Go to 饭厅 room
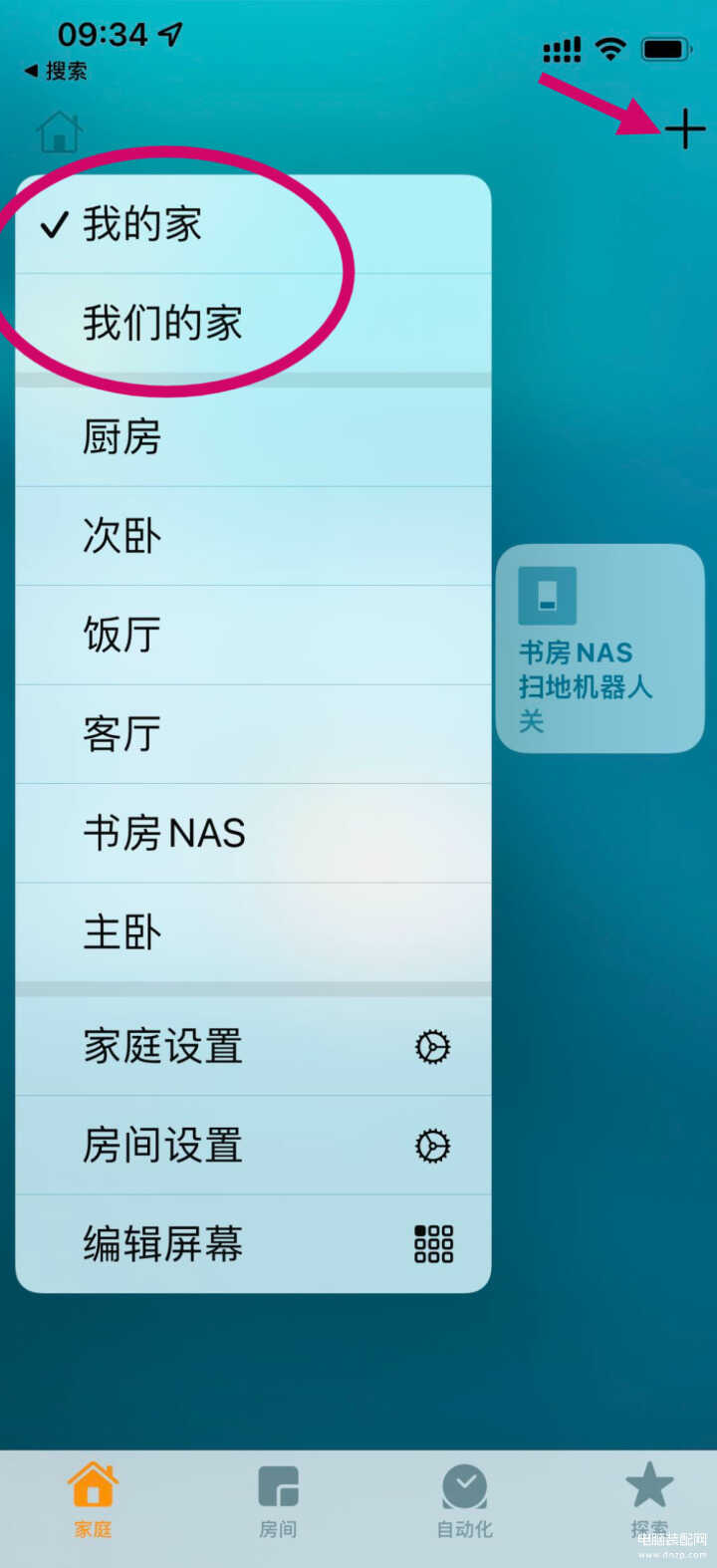 click(x=253, y=635)
